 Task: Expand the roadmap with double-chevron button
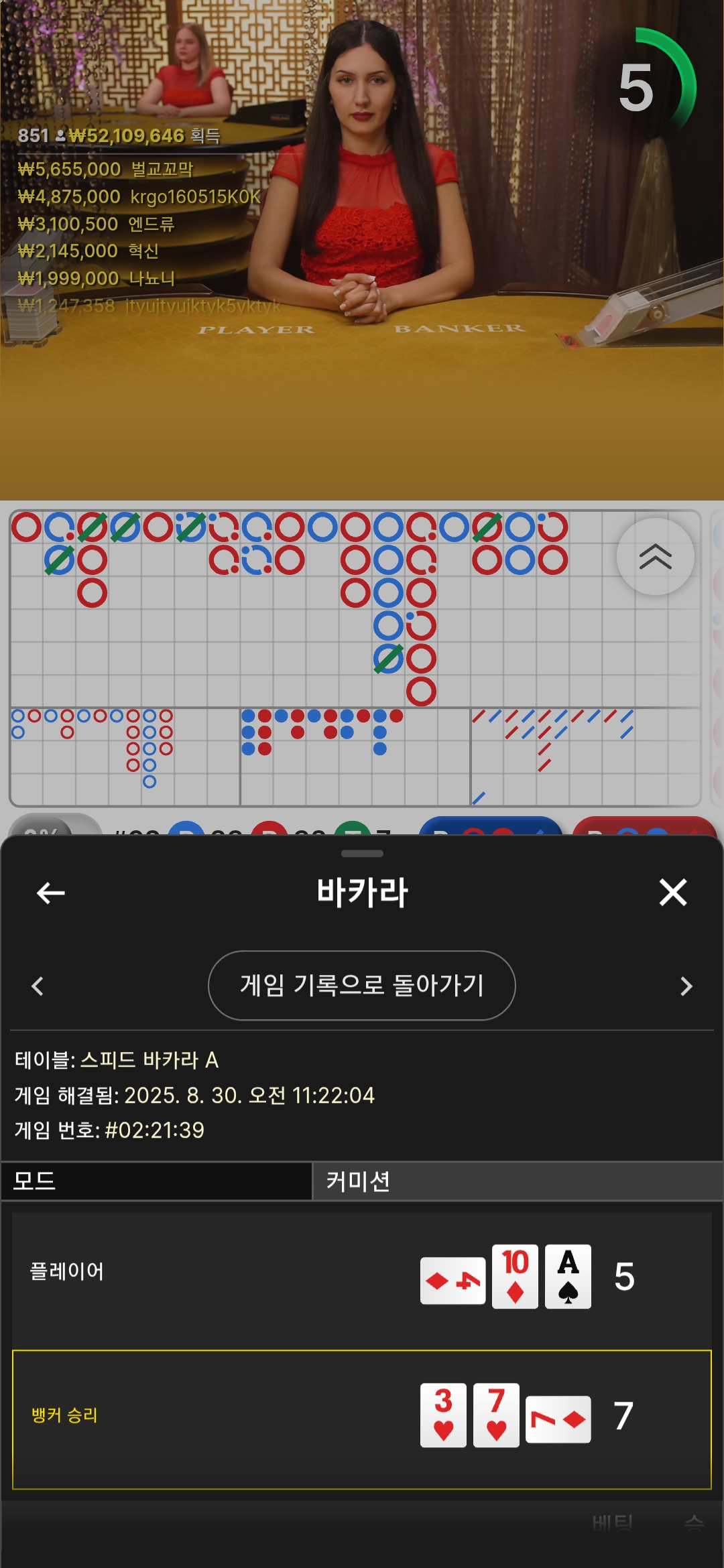tap(656, 556)
